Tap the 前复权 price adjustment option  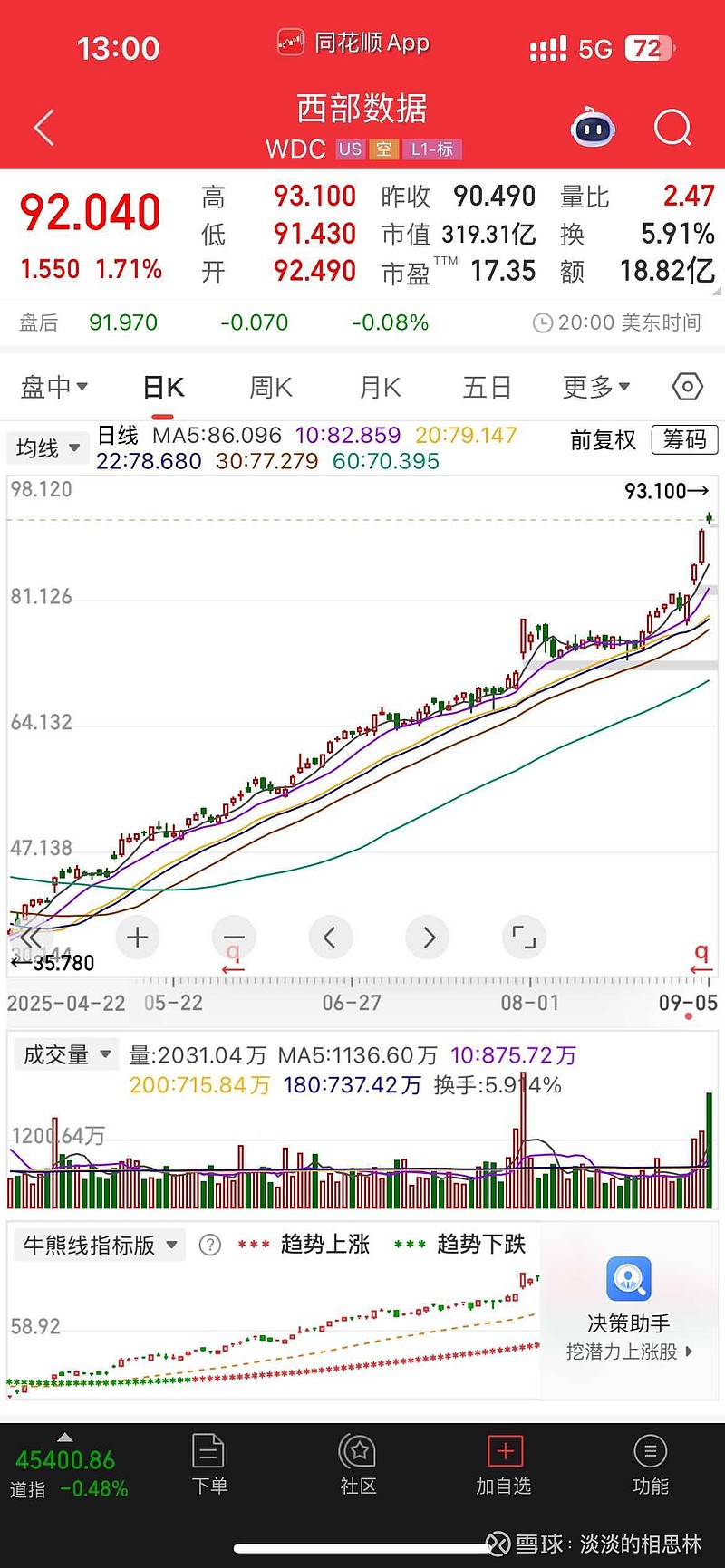click(x=603, y=440)
